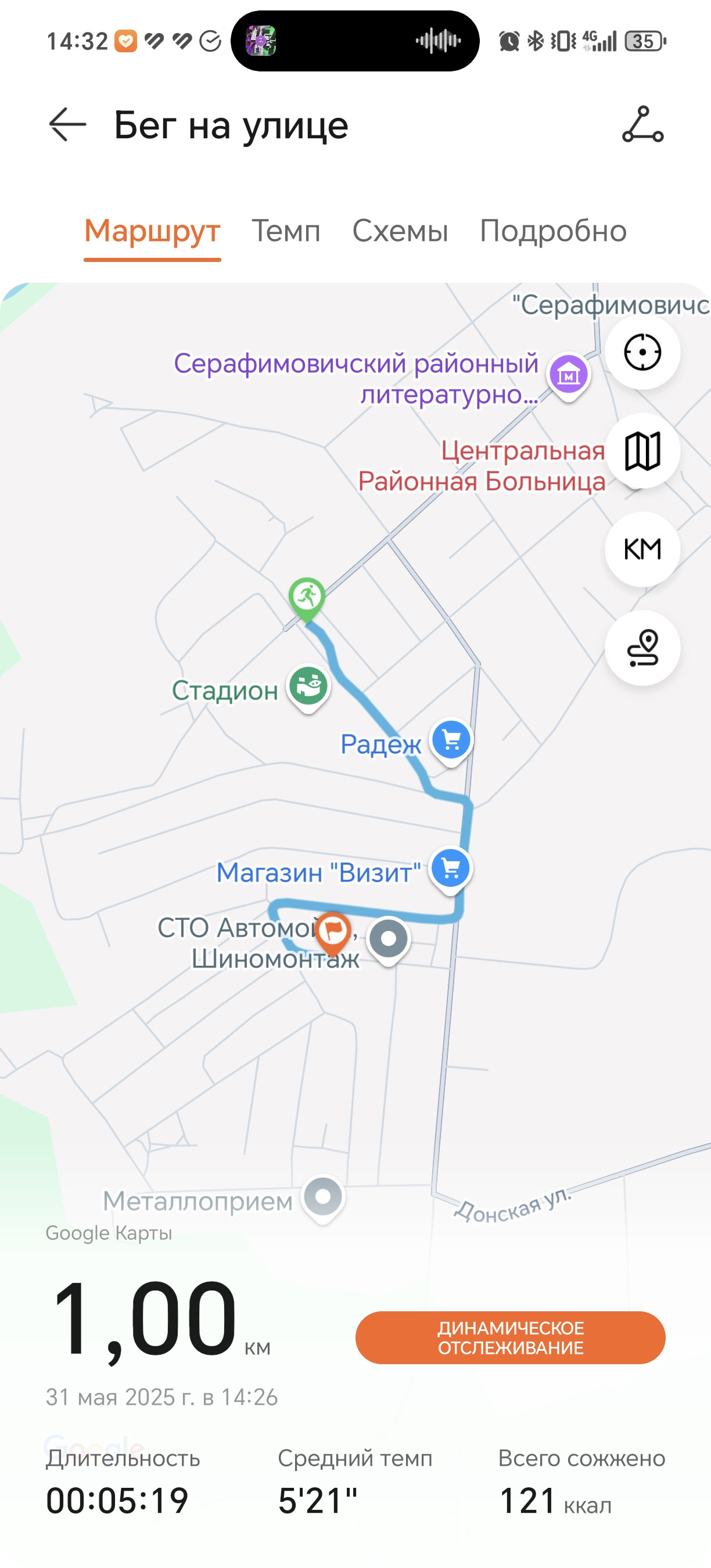Switch to the Темп tab
The image size is (711, 1568).
(x=286, y=231)
